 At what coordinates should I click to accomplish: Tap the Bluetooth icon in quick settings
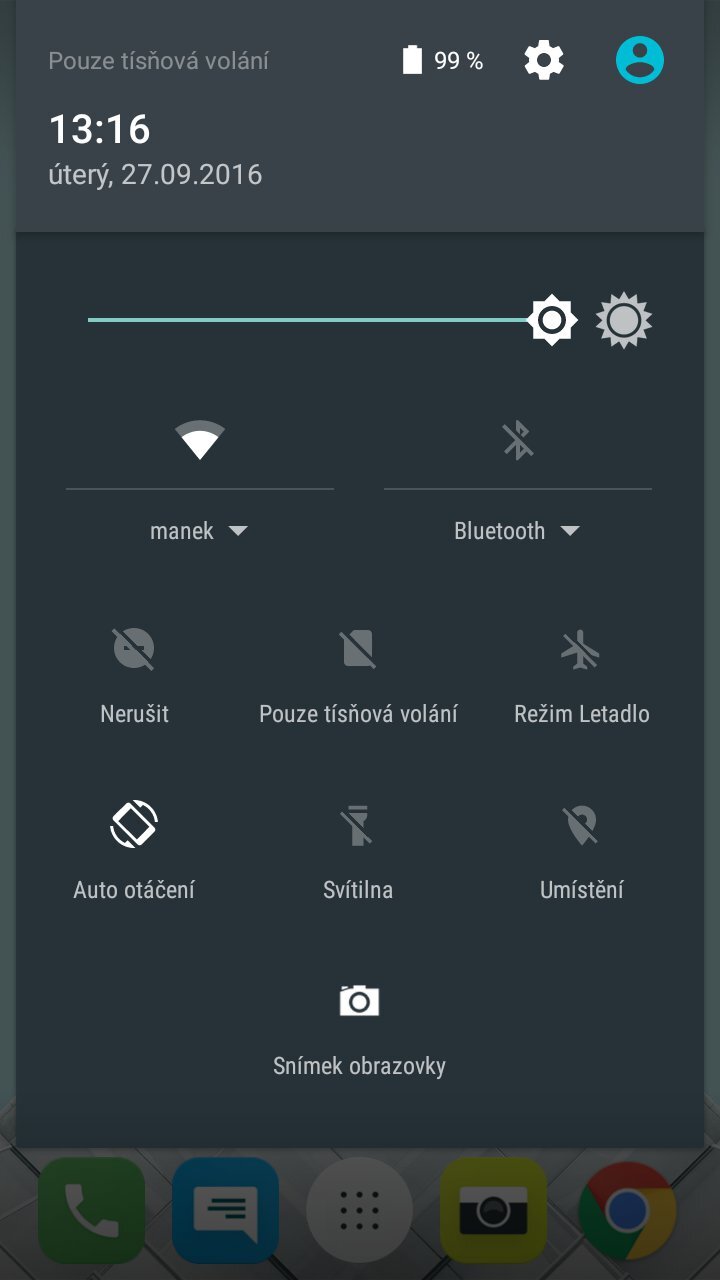pyautogui.click(x=516, y=437)
